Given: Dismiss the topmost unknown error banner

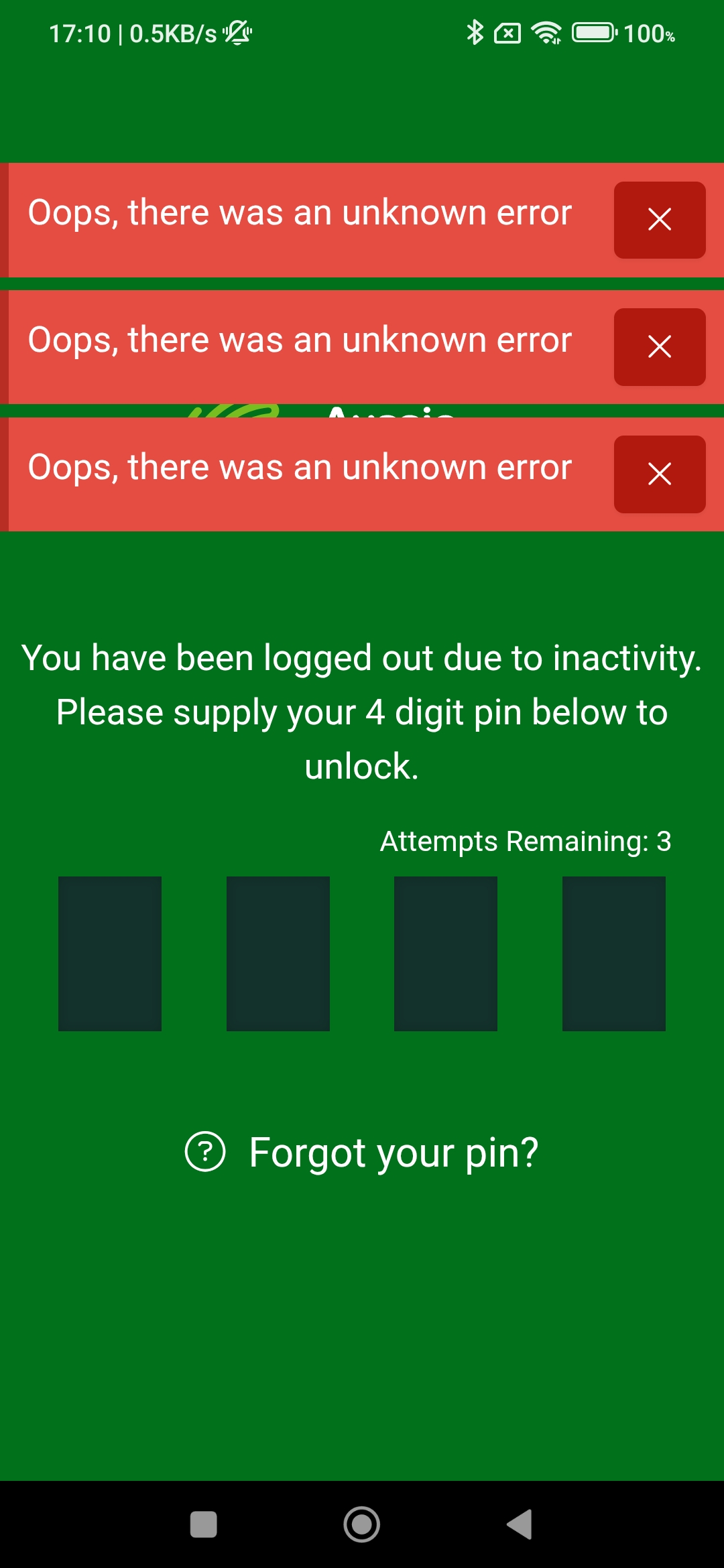Looking at the screenshot, I should click(659, 220).
